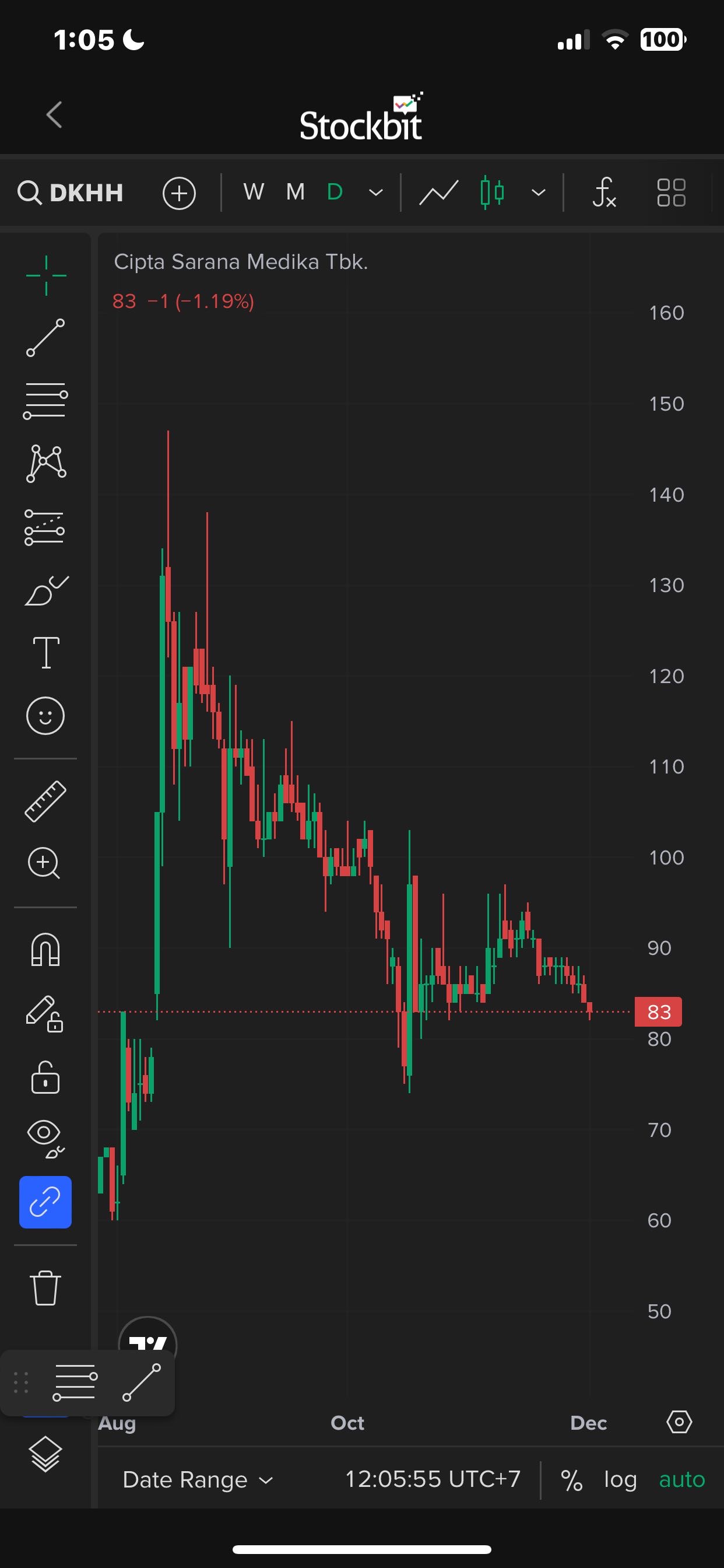Open the chart layout grid selector
724x1568 pixels.
click(x=671, y=192)
